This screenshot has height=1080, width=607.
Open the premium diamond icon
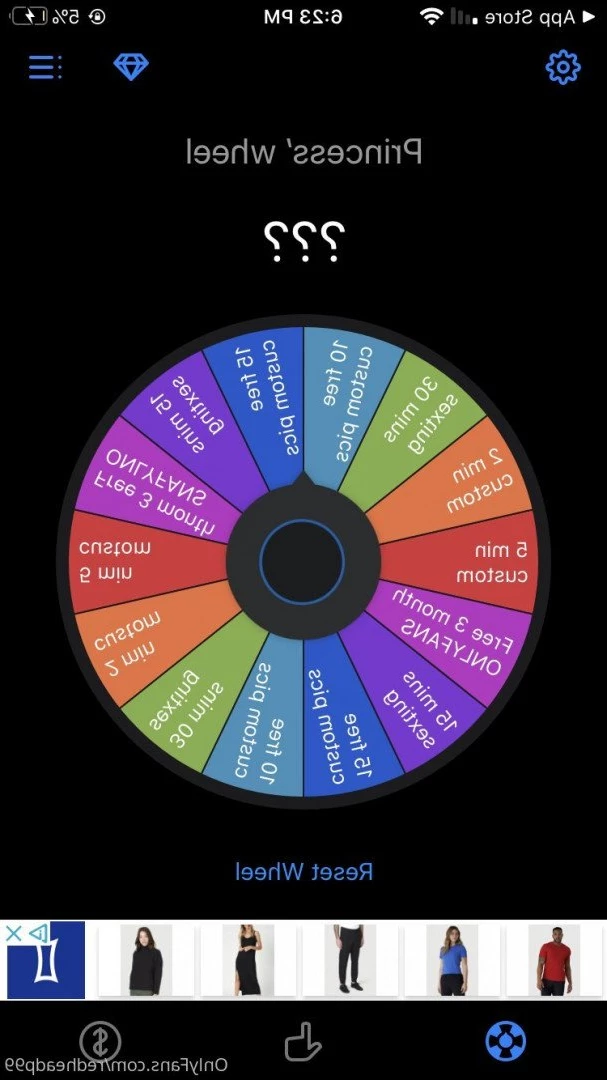point(130,67)
